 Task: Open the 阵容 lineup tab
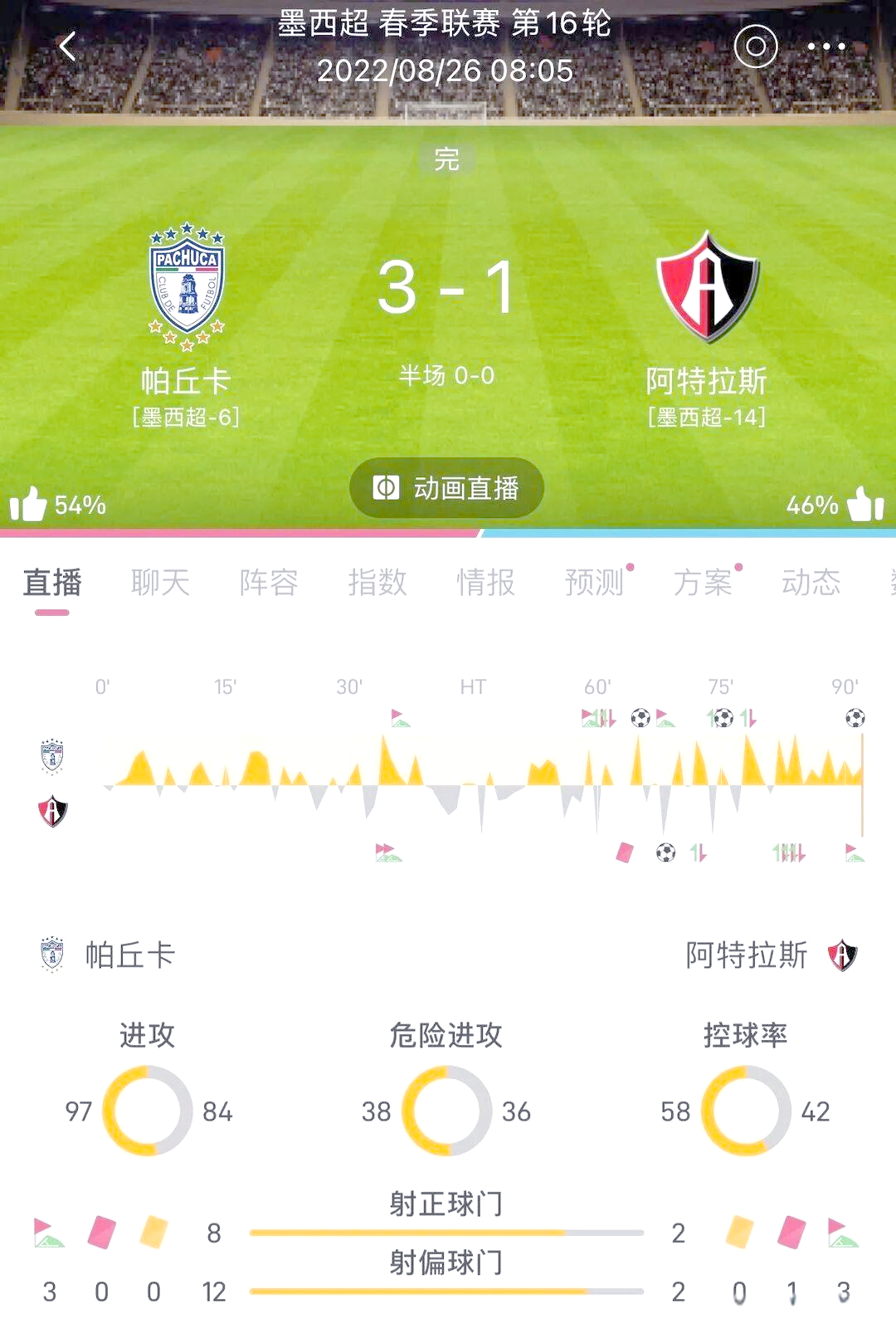pos(267,583)
